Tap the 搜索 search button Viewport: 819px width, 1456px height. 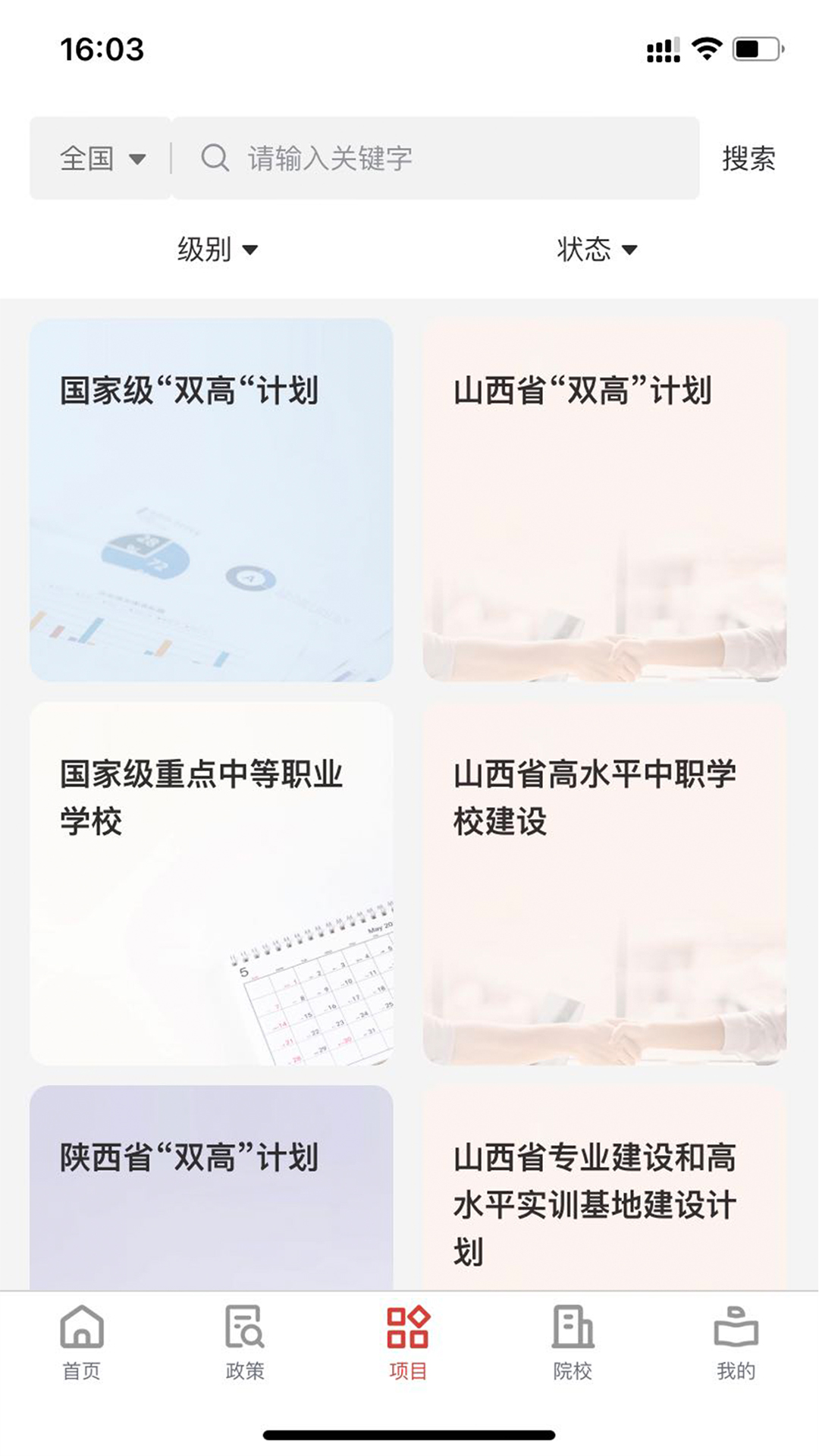click(x=748, y=158)
